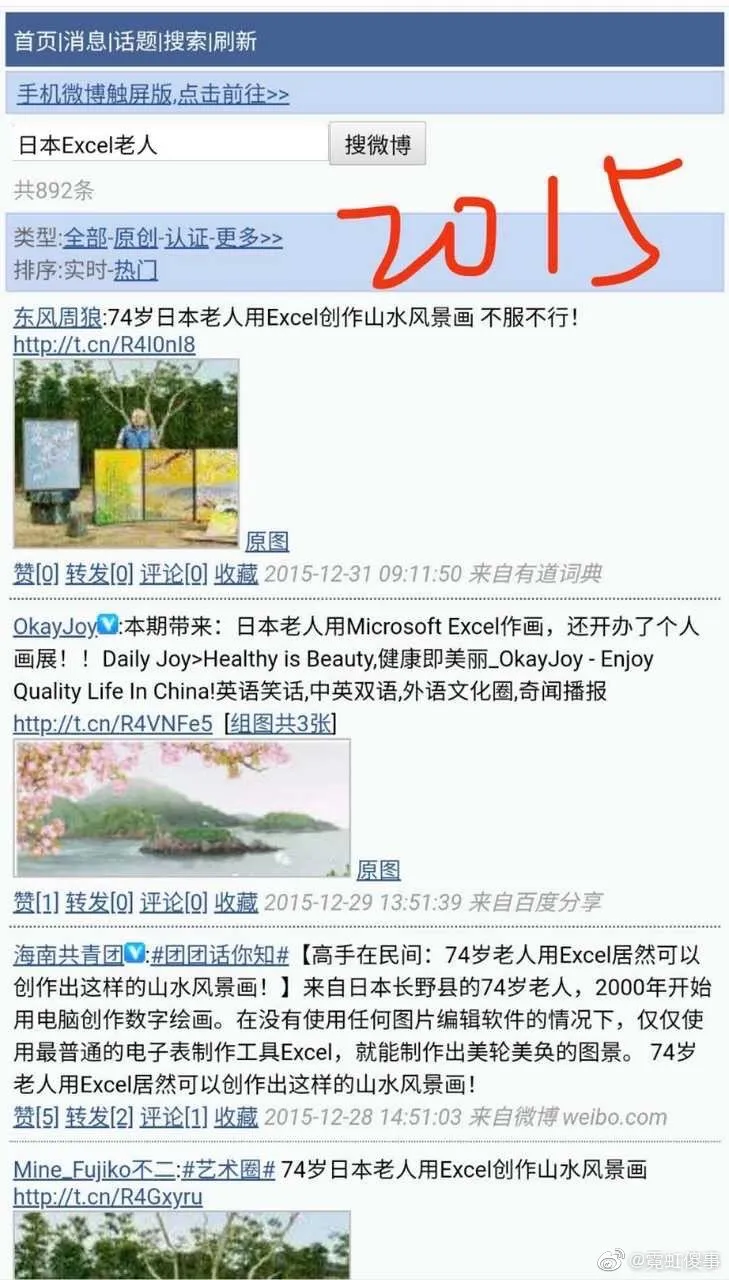Go to 首页 in top navigation
Viewport: 729px width, 1280px height.
coord(34,41)
